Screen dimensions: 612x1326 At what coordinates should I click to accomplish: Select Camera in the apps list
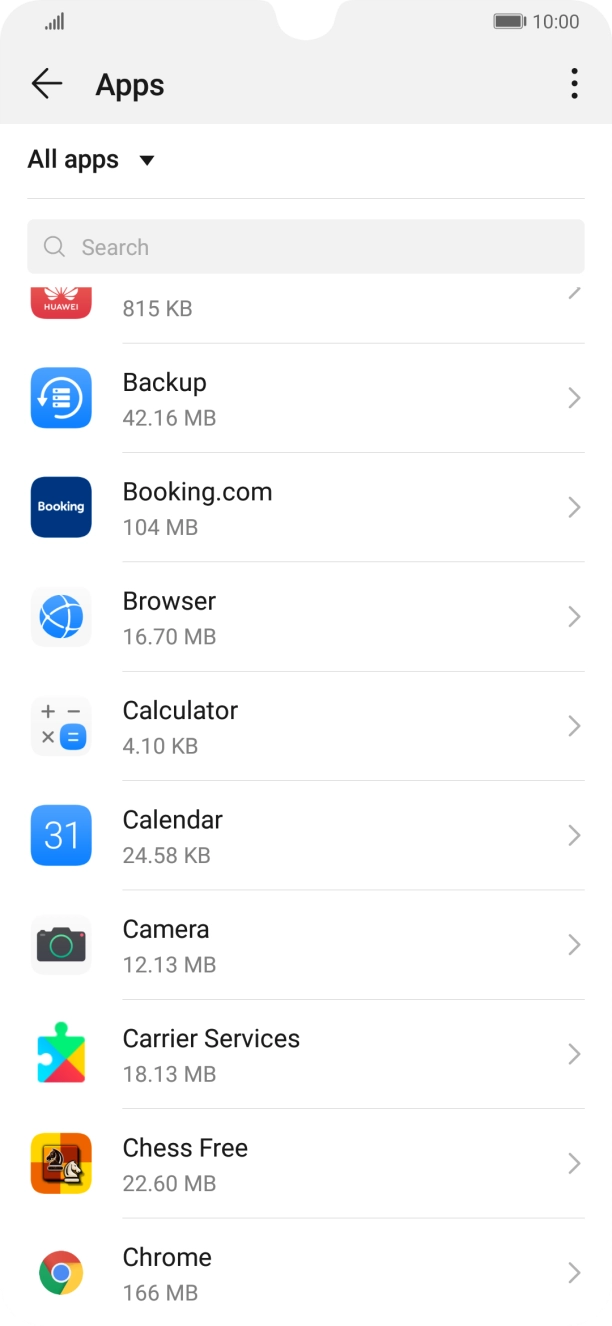[305, 945]
